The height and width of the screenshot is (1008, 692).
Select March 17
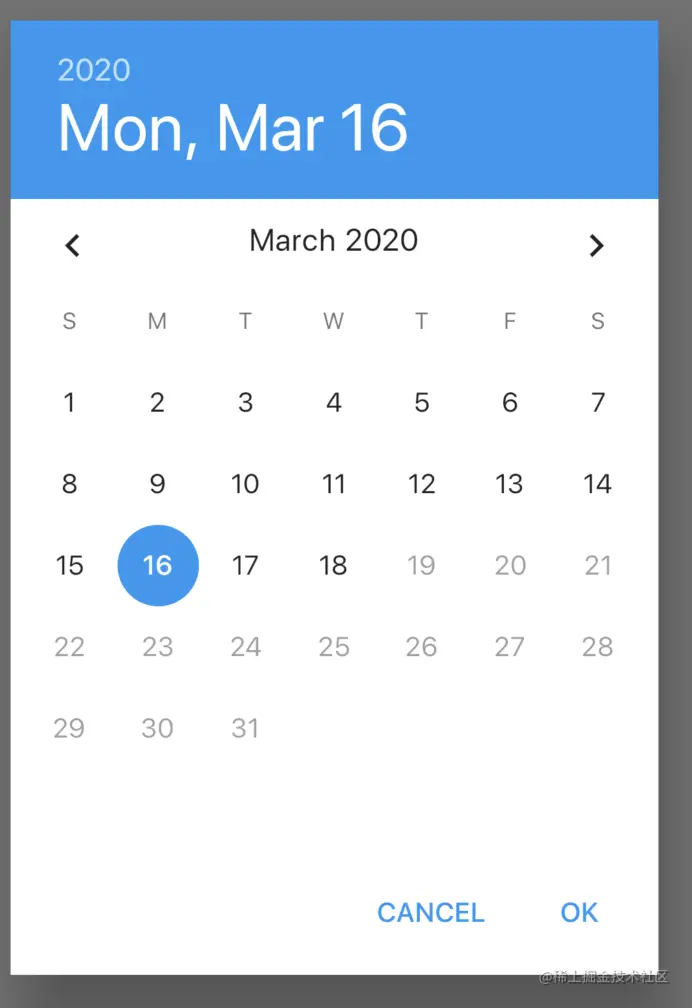point(245,566)
